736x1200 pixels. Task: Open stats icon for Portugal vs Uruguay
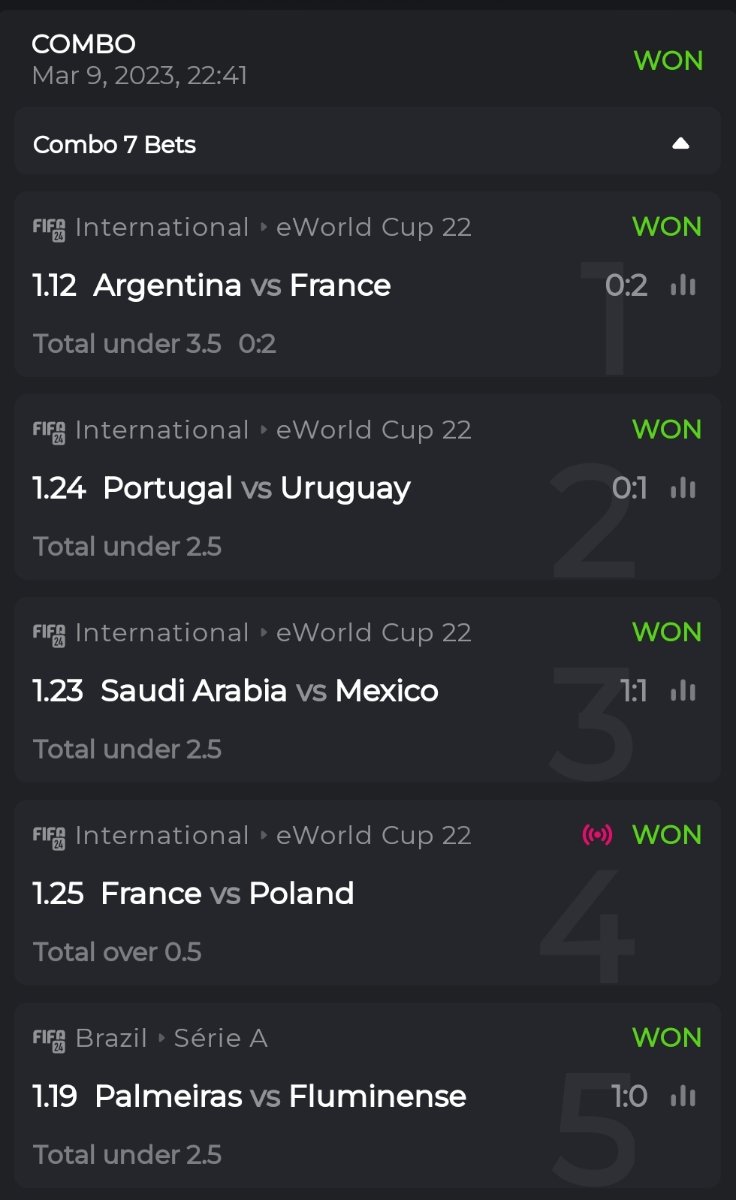click(683, 488)
